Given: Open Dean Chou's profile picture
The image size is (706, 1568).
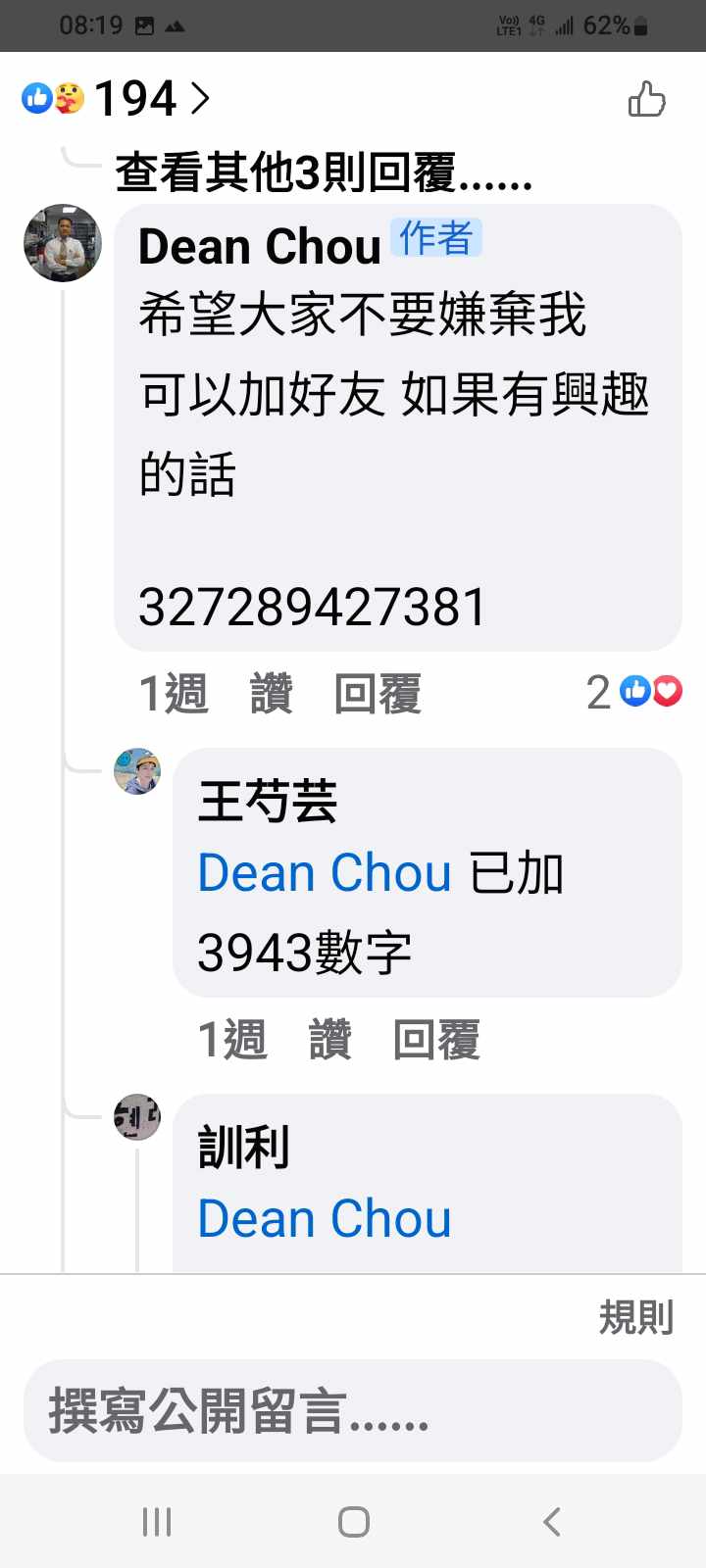Looking at the screenshot, I should coord(63,243).
